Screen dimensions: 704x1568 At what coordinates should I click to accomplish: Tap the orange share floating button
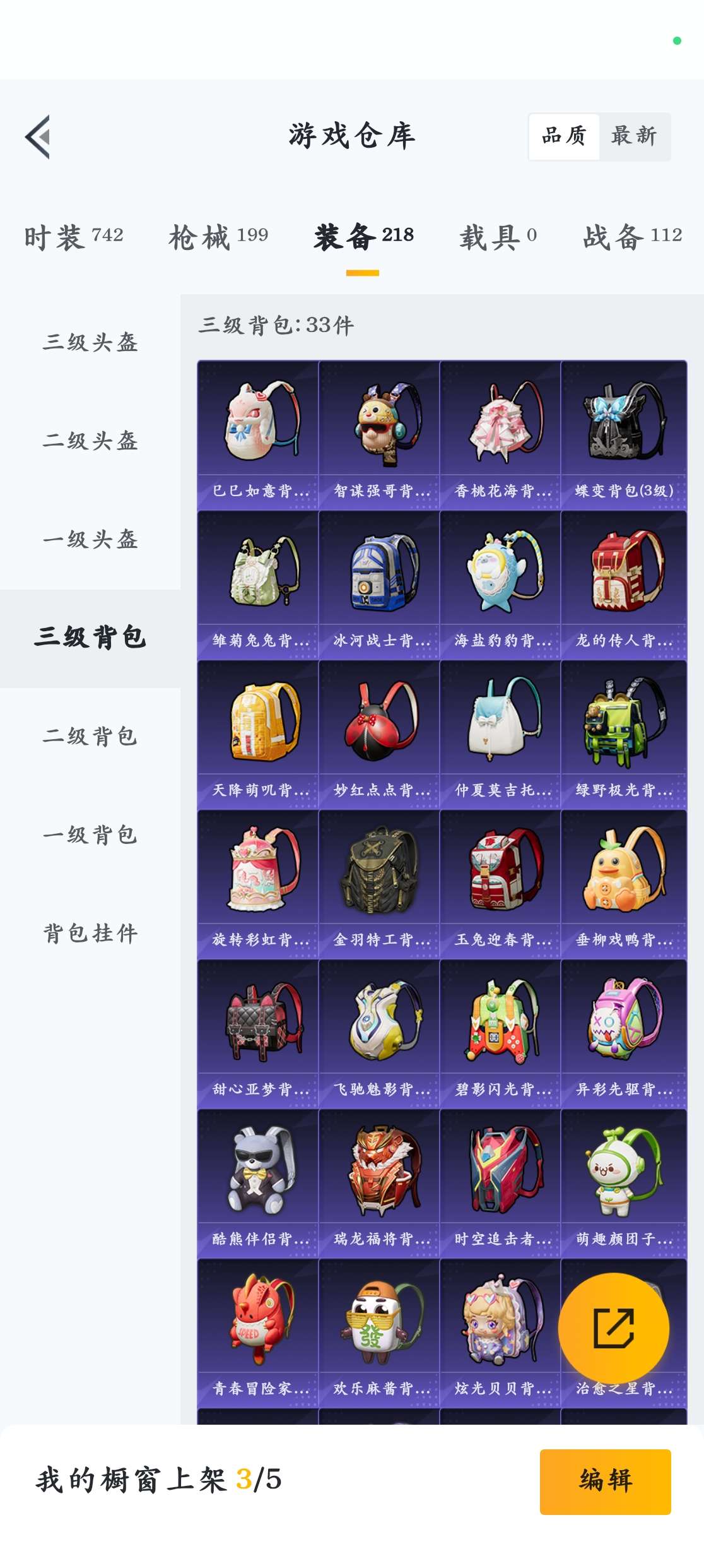pyautogui.click(x=613, y=1328)
